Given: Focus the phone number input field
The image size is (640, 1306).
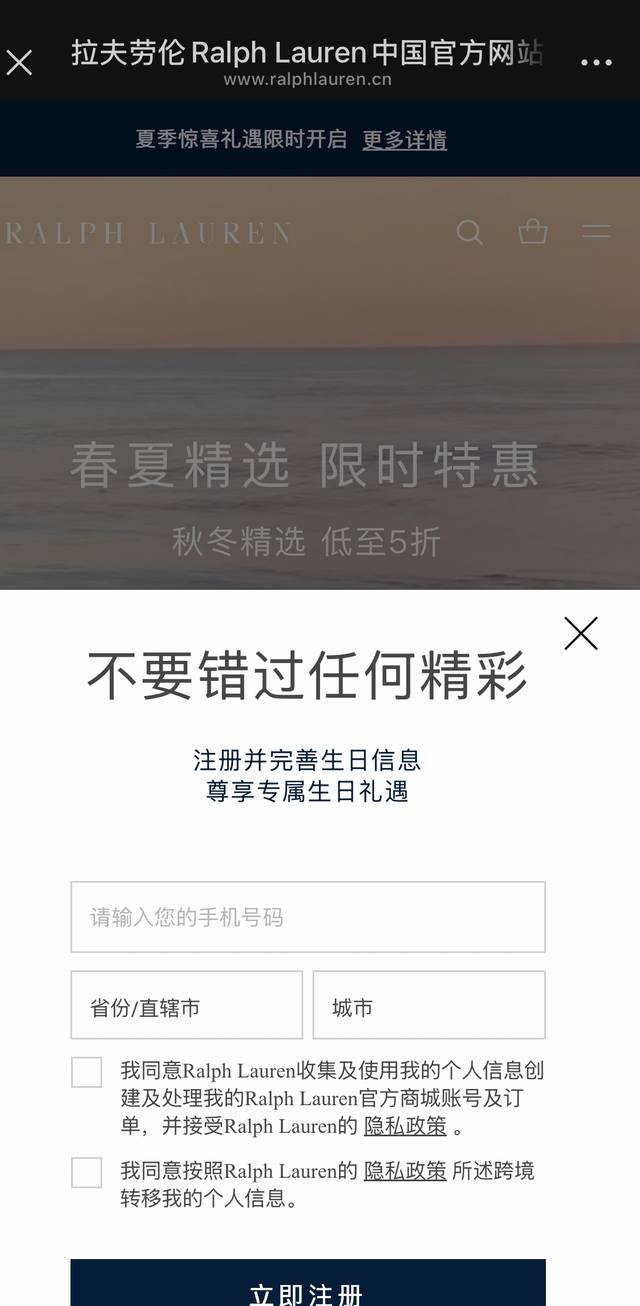Looking at the screenshot, I should [308, 917].
